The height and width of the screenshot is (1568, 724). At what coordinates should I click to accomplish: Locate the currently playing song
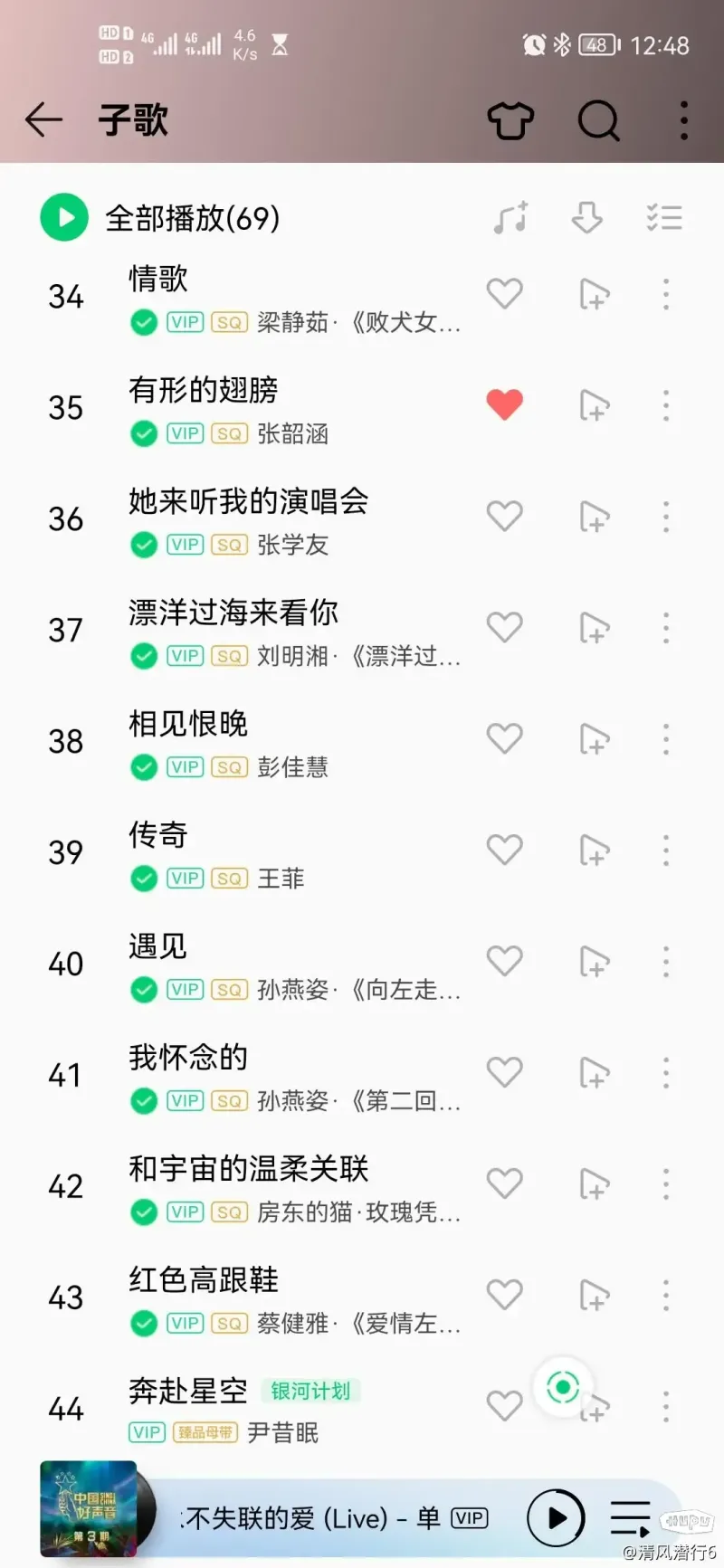coord(563,1387)
